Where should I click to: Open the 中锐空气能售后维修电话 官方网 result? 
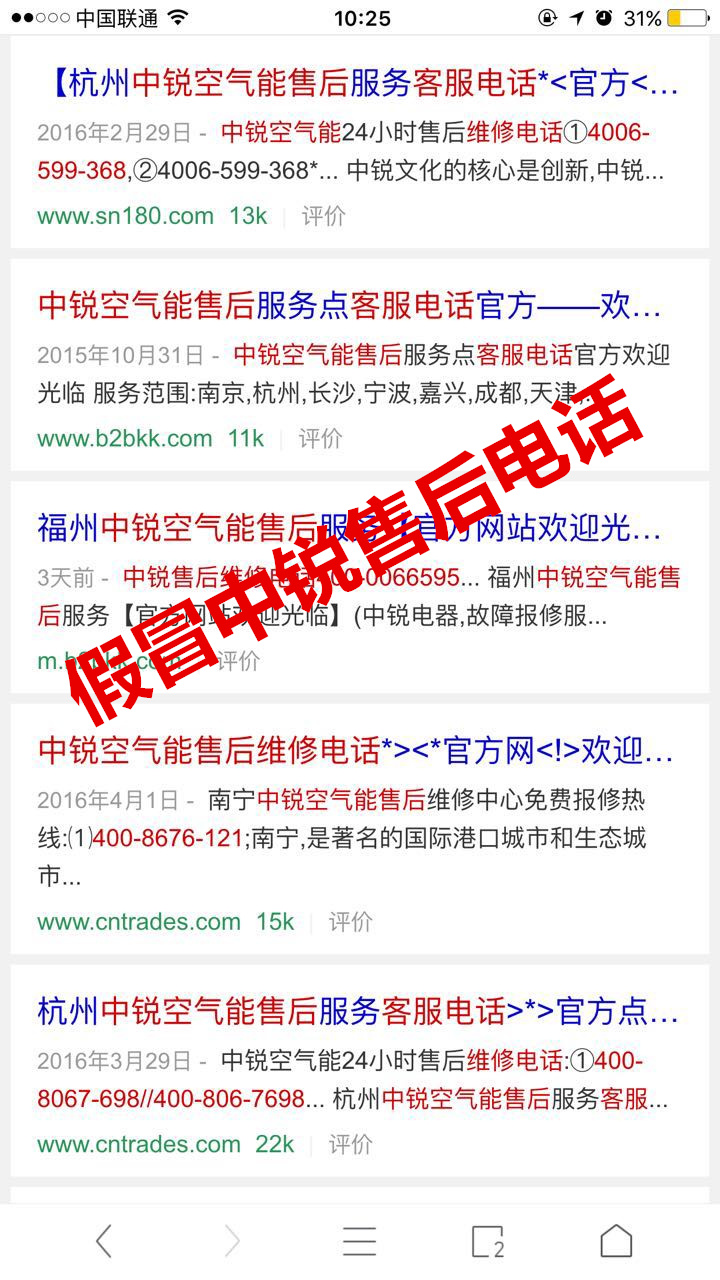pyautogui.click(x=355, y=750)
